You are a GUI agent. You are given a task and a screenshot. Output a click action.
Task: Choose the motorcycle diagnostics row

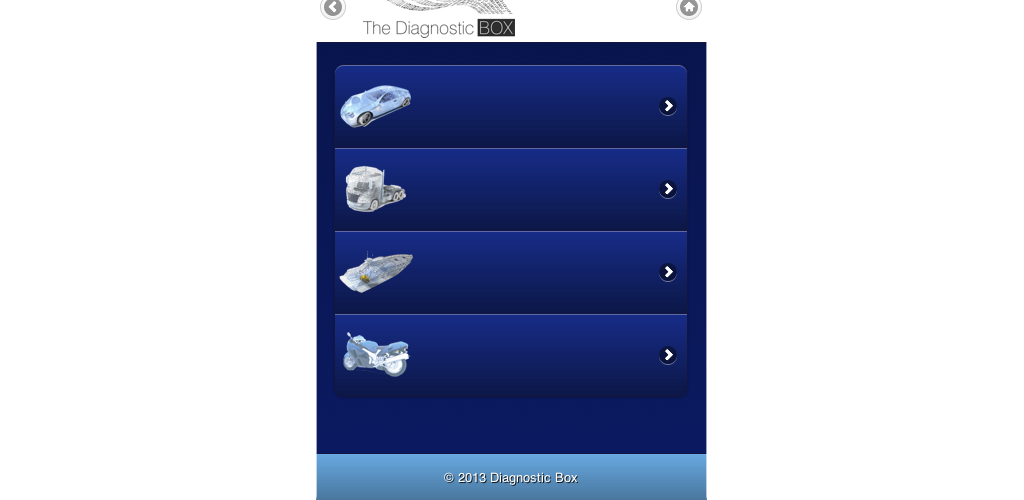tap(510, 356)
